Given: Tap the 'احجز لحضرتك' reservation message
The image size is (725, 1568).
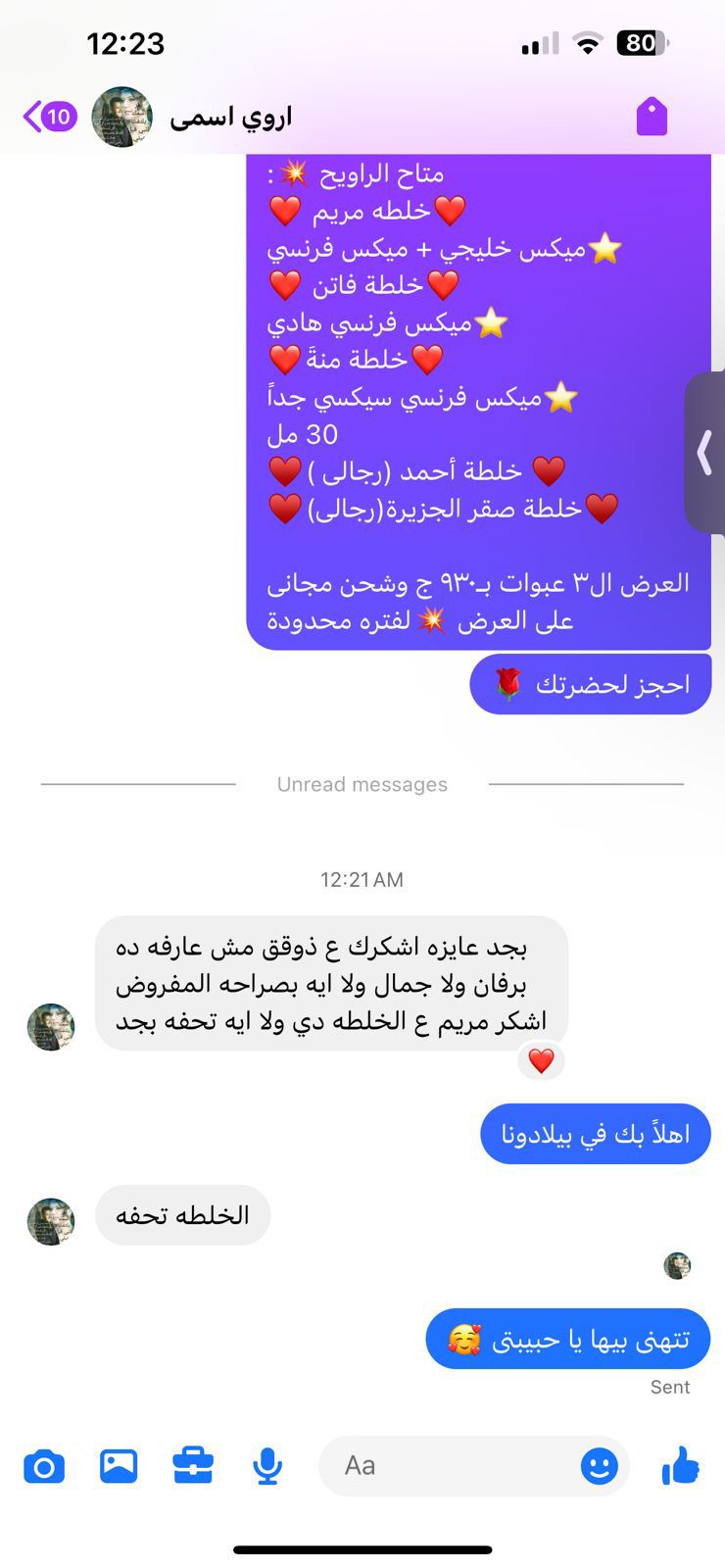Looking at the screenshot, I should (590, 683).
